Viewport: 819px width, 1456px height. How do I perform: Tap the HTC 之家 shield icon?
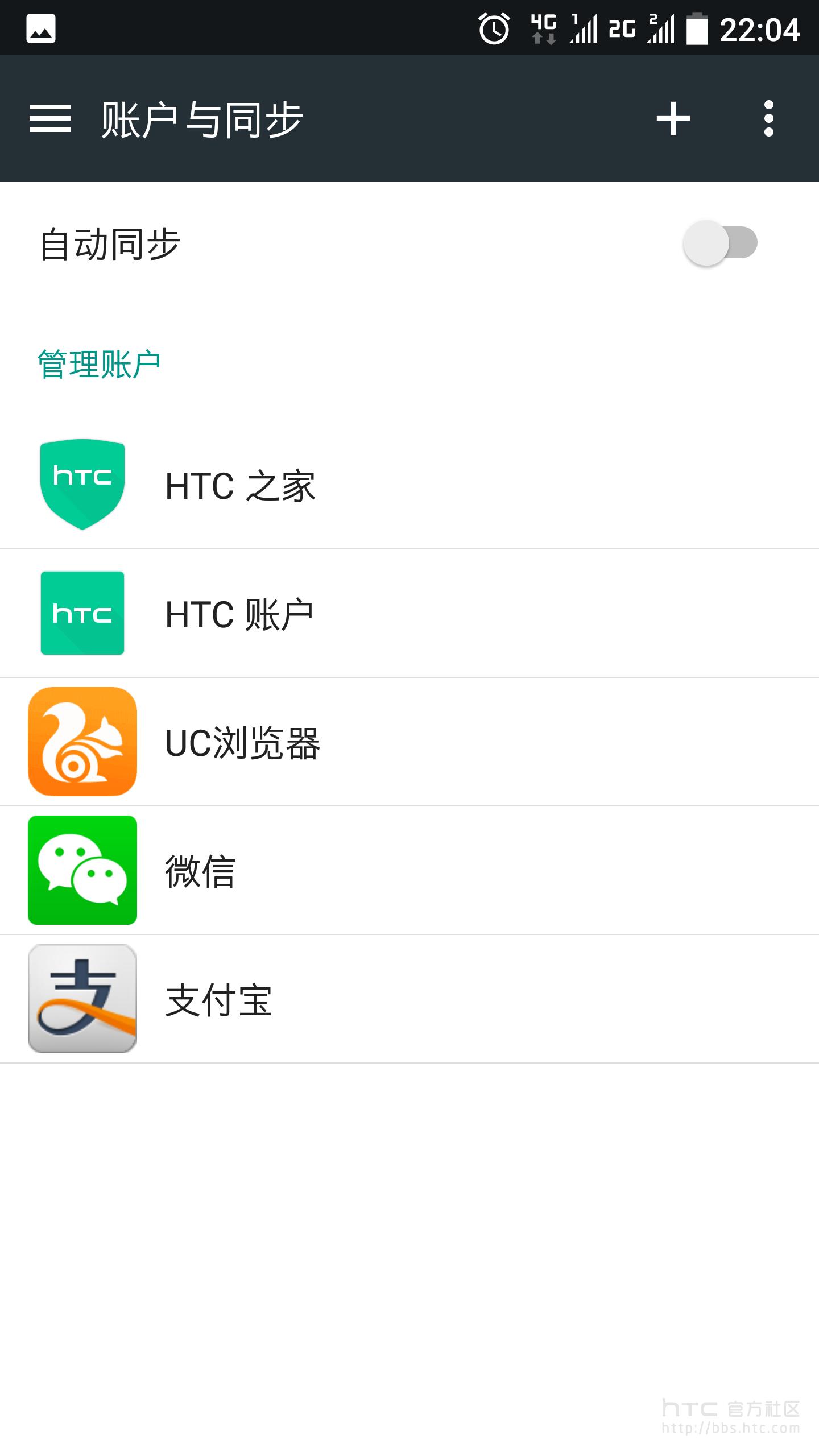coord(82,486)
